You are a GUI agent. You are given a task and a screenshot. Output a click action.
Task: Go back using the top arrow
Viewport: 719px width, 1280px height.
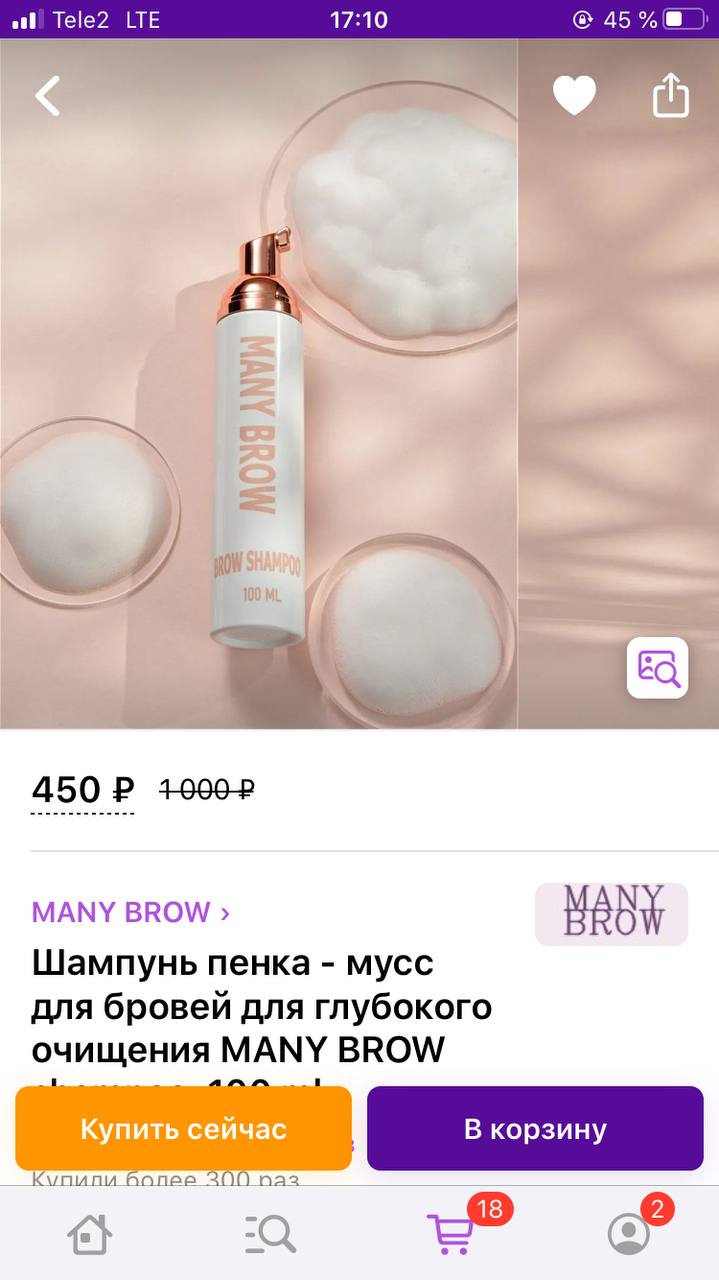(47, 96)
